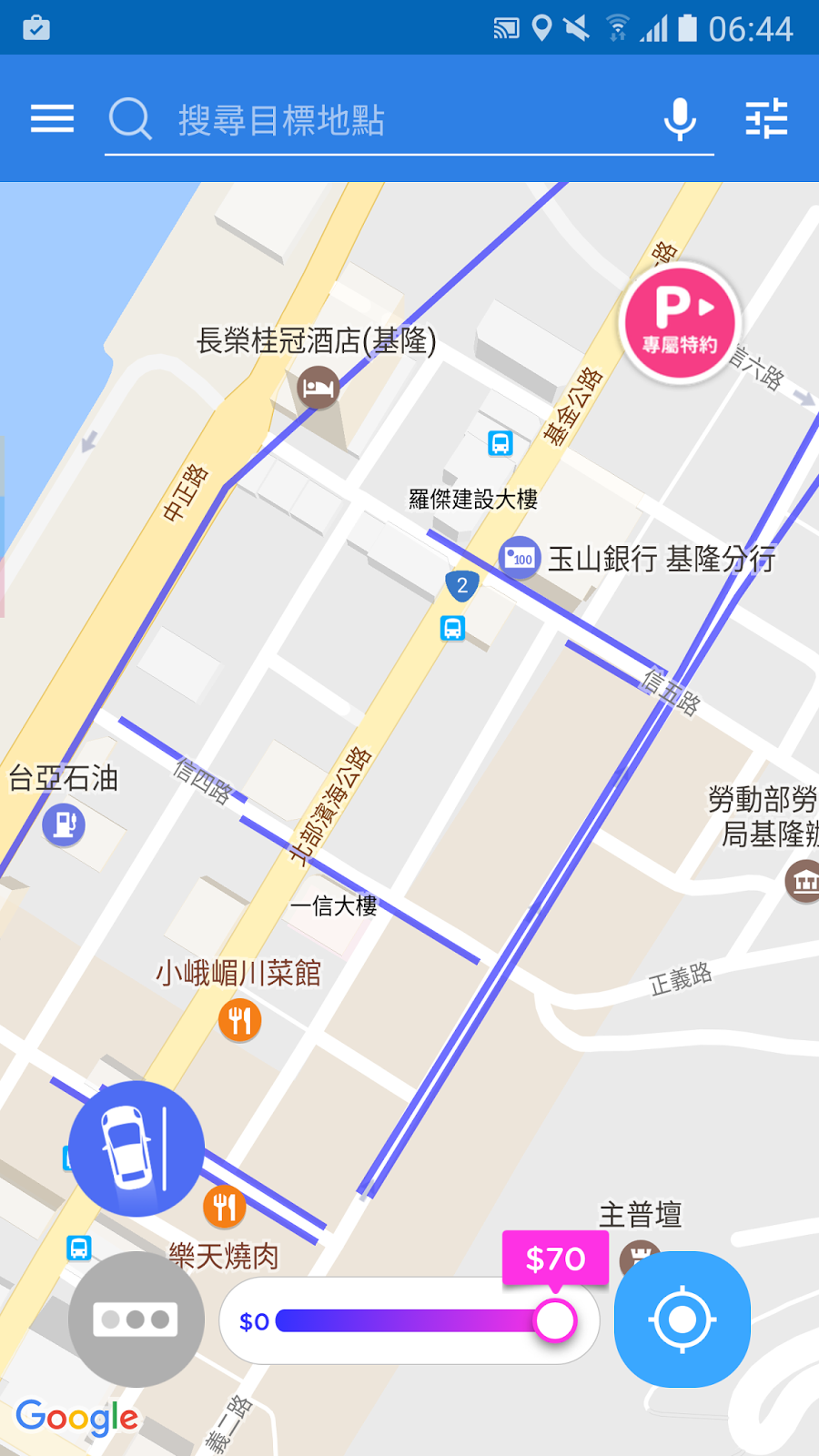Open the grey three-dots button

136,1319
